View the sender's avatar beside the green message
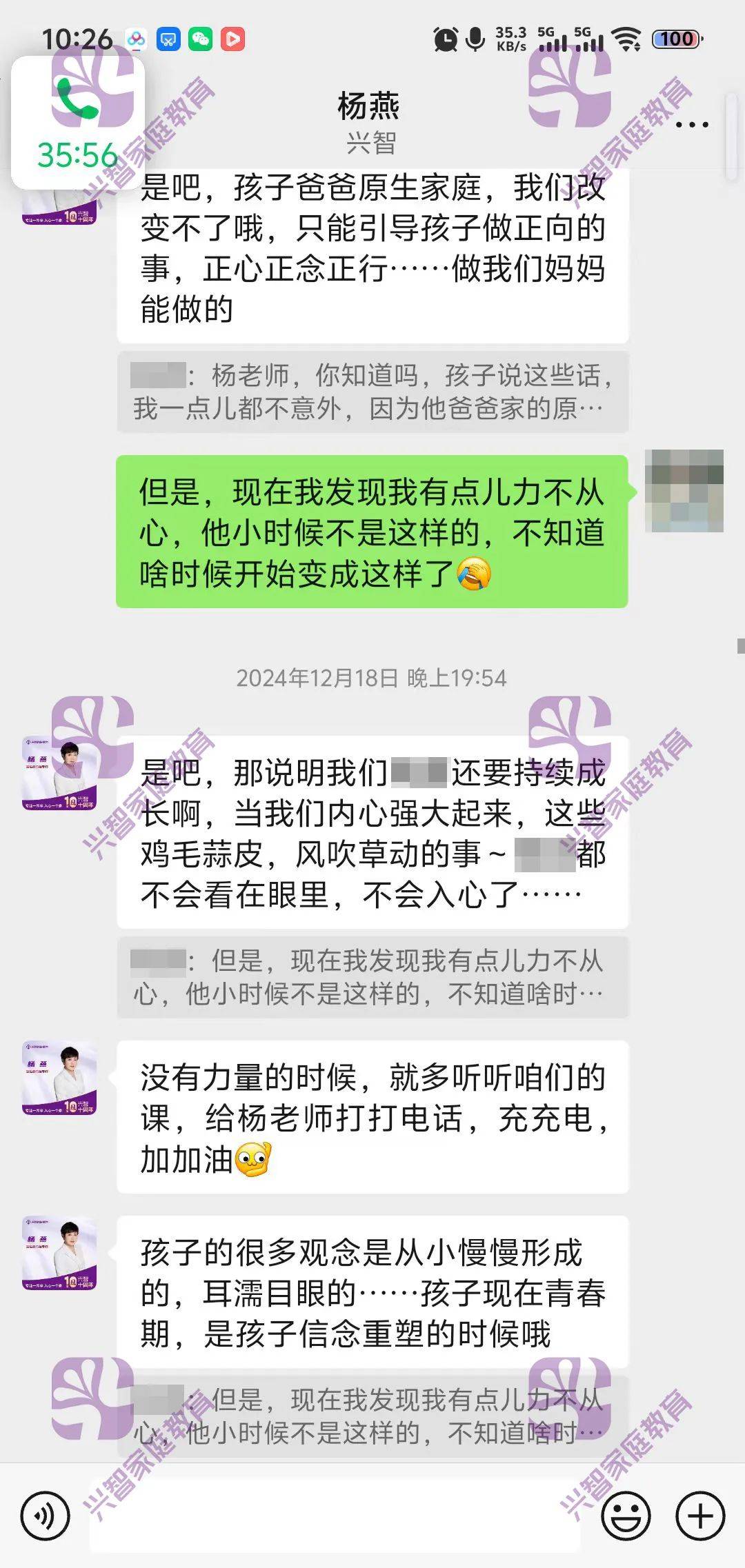Viewport: 745px width, 1568px height. click(x=684, y=491)
